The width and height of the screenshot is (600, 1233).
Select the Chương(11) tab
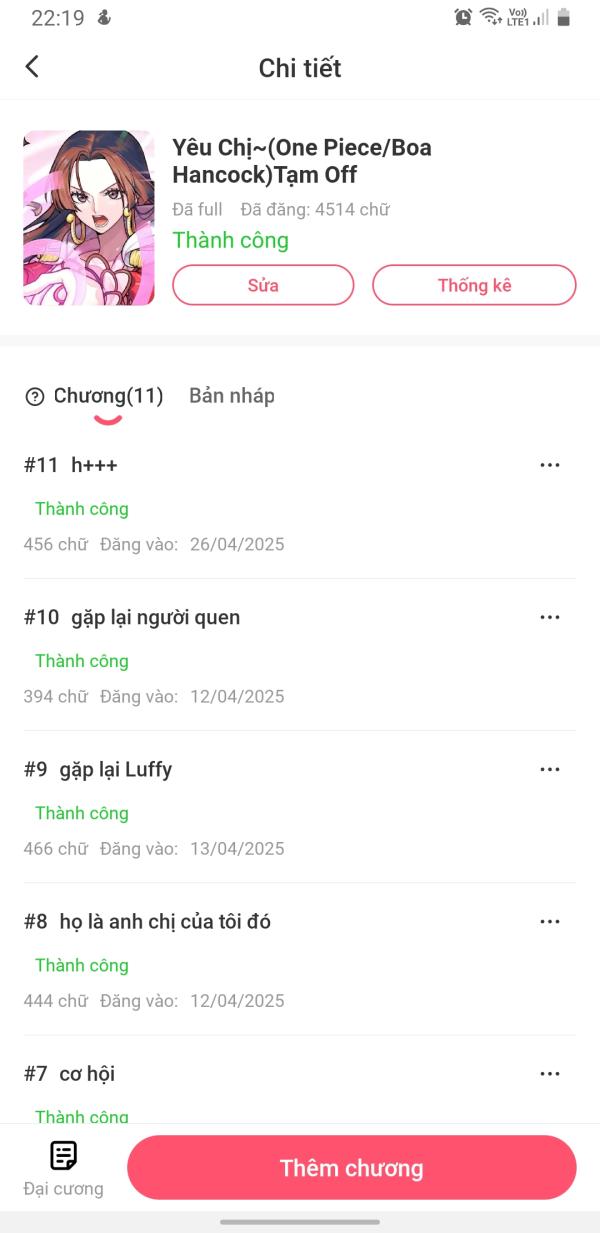click(x=108, y=396)
